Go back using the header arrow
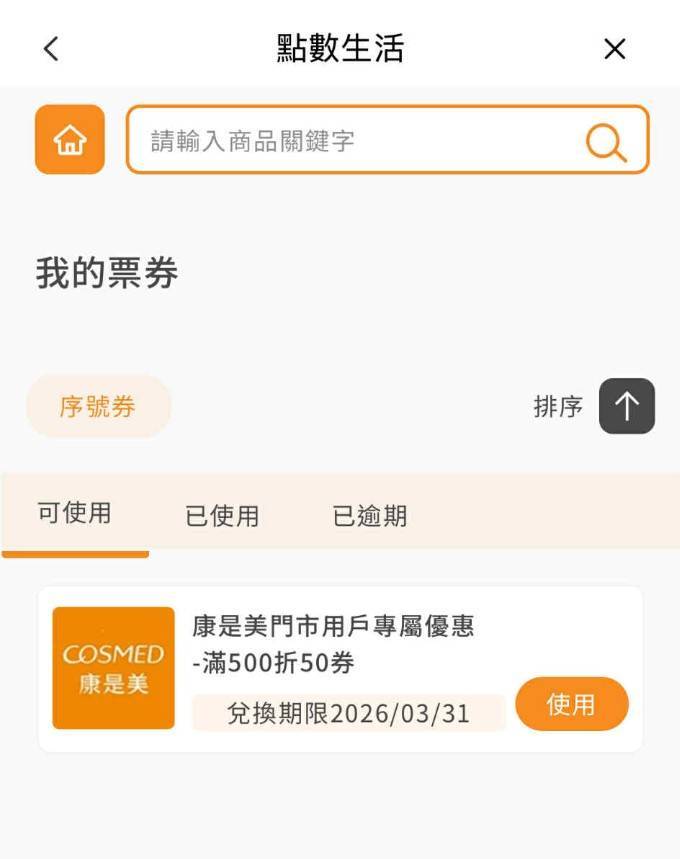Image resolution: width=680 pixels, height=859 pixels. (51, 48)
